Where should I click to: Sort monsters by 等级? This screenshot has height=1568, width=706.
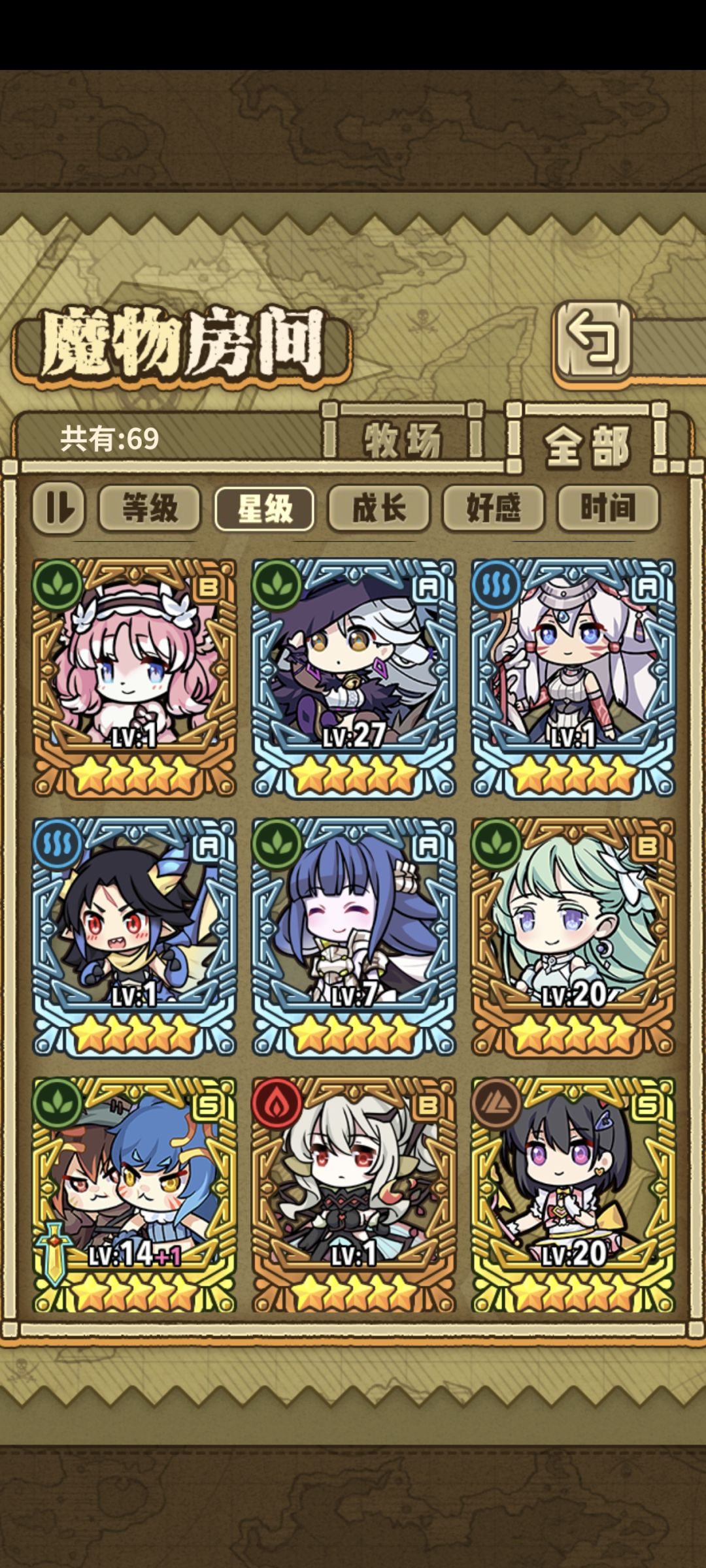pos(150,508)
